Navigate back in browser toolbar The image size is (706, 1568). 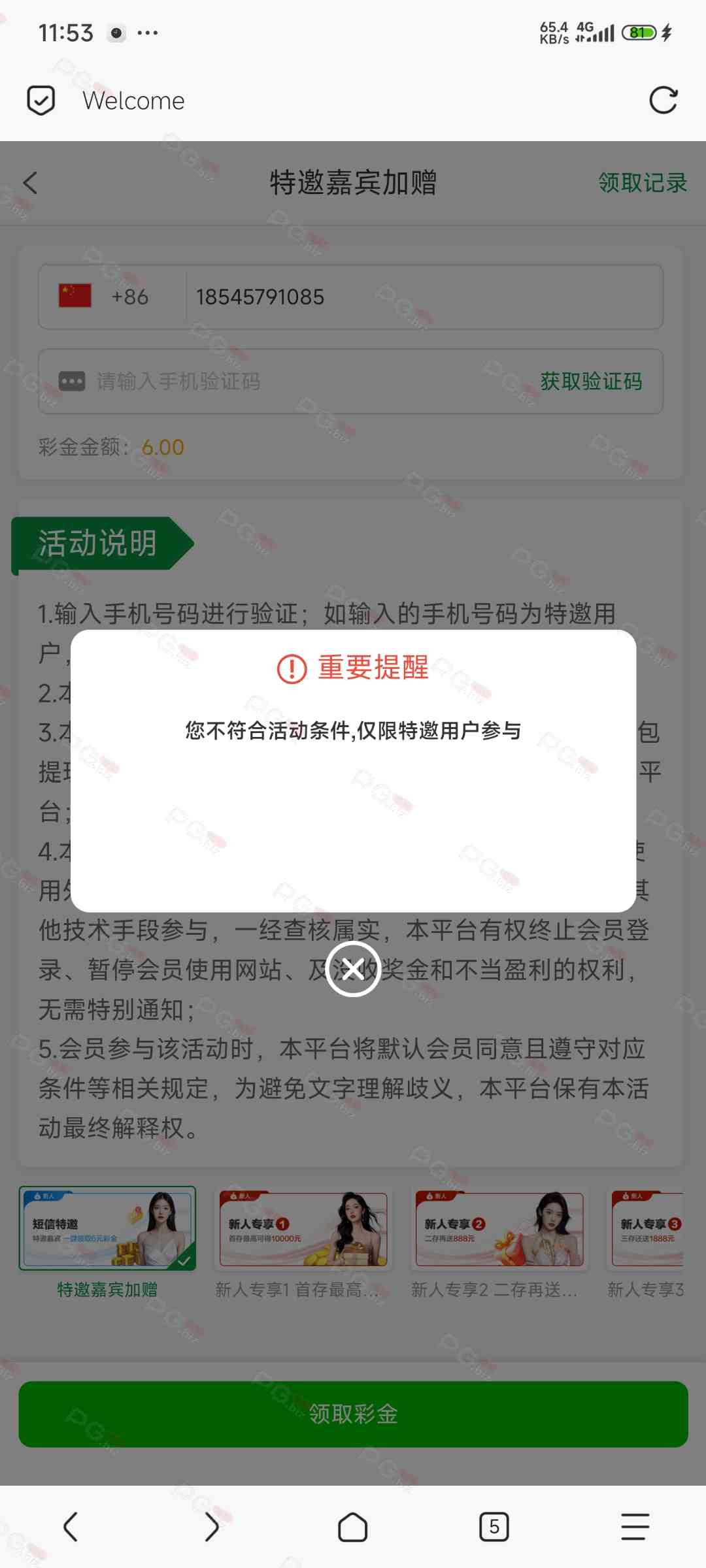tap(71, 1527)
